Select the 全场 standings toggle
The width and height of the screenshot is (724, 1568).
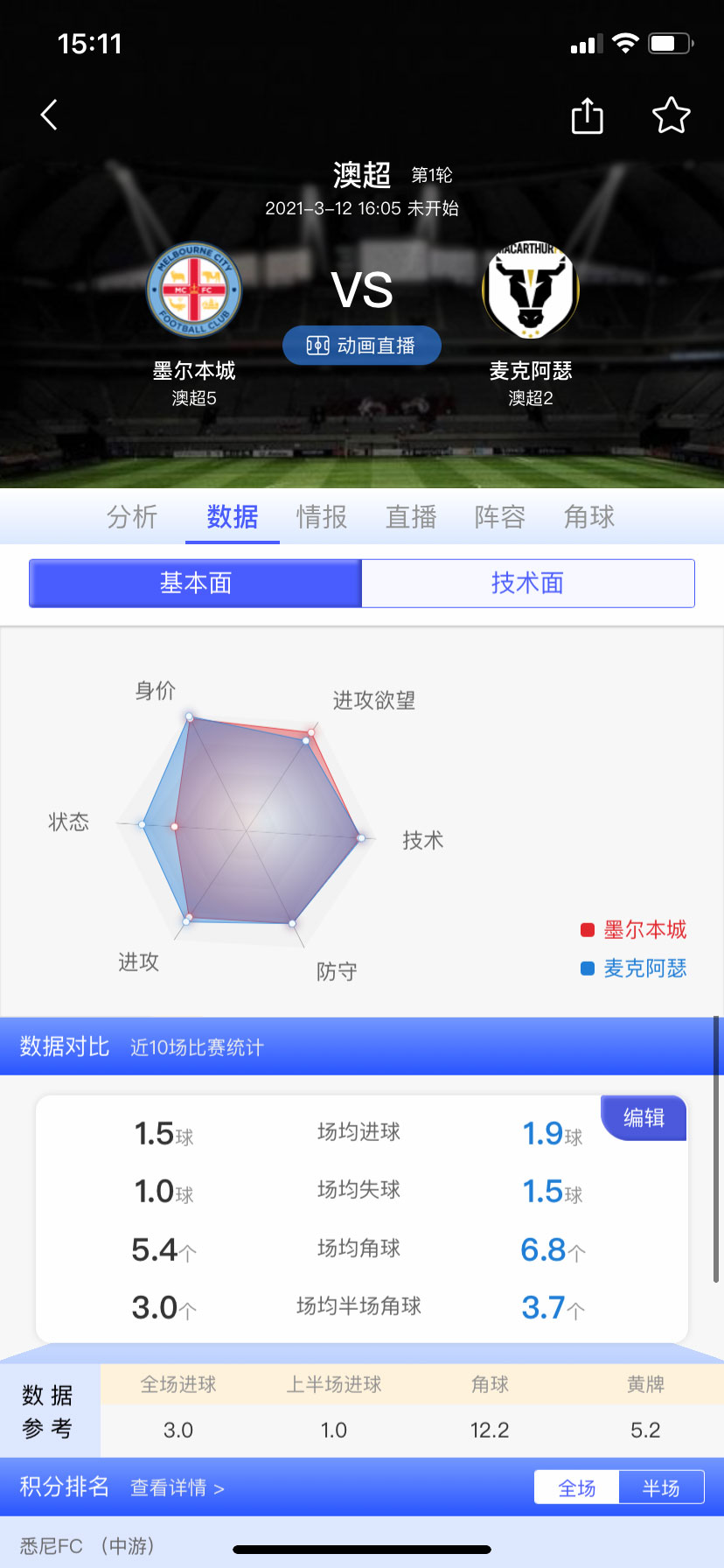(x=577, y=1487)
